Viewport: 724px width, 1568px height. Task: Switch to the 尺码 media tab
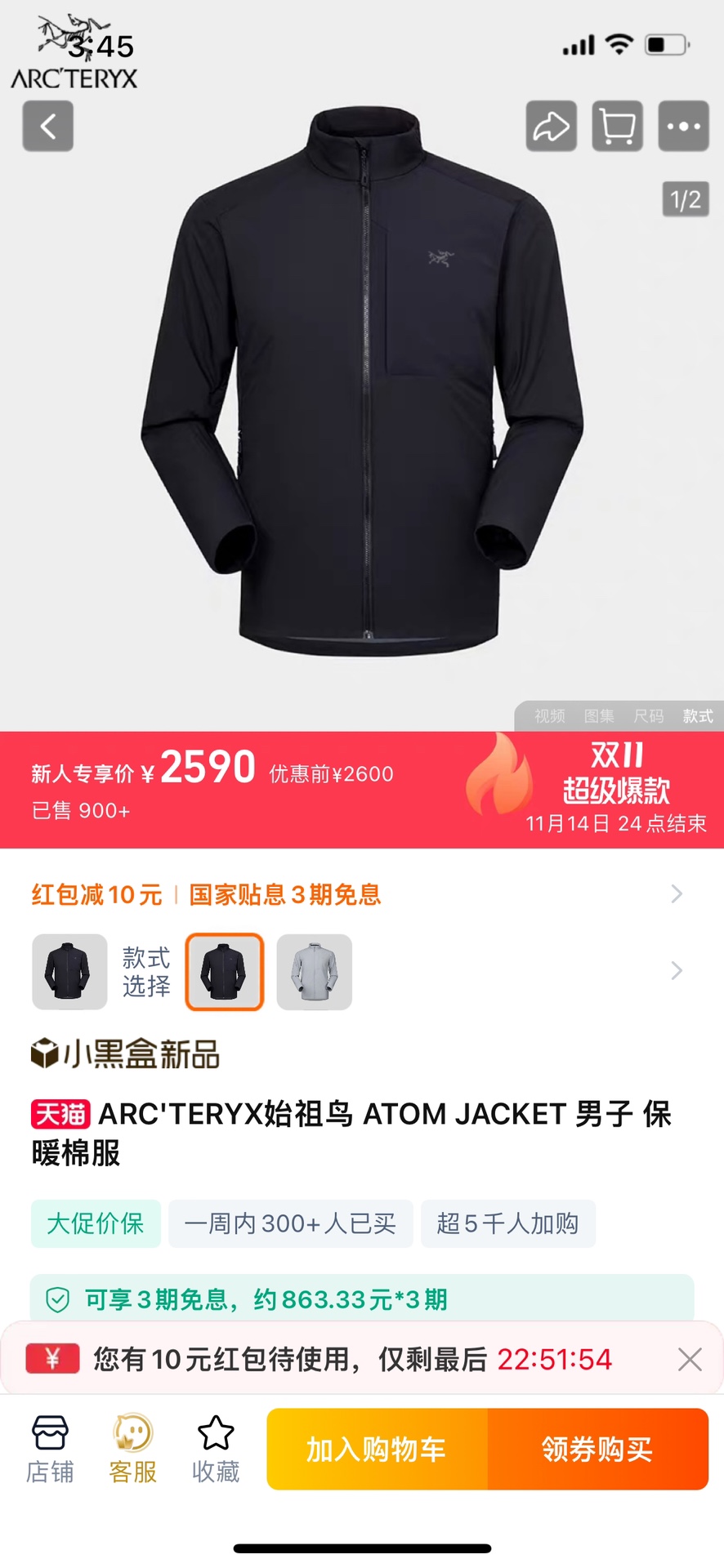[x=649, y=716]
